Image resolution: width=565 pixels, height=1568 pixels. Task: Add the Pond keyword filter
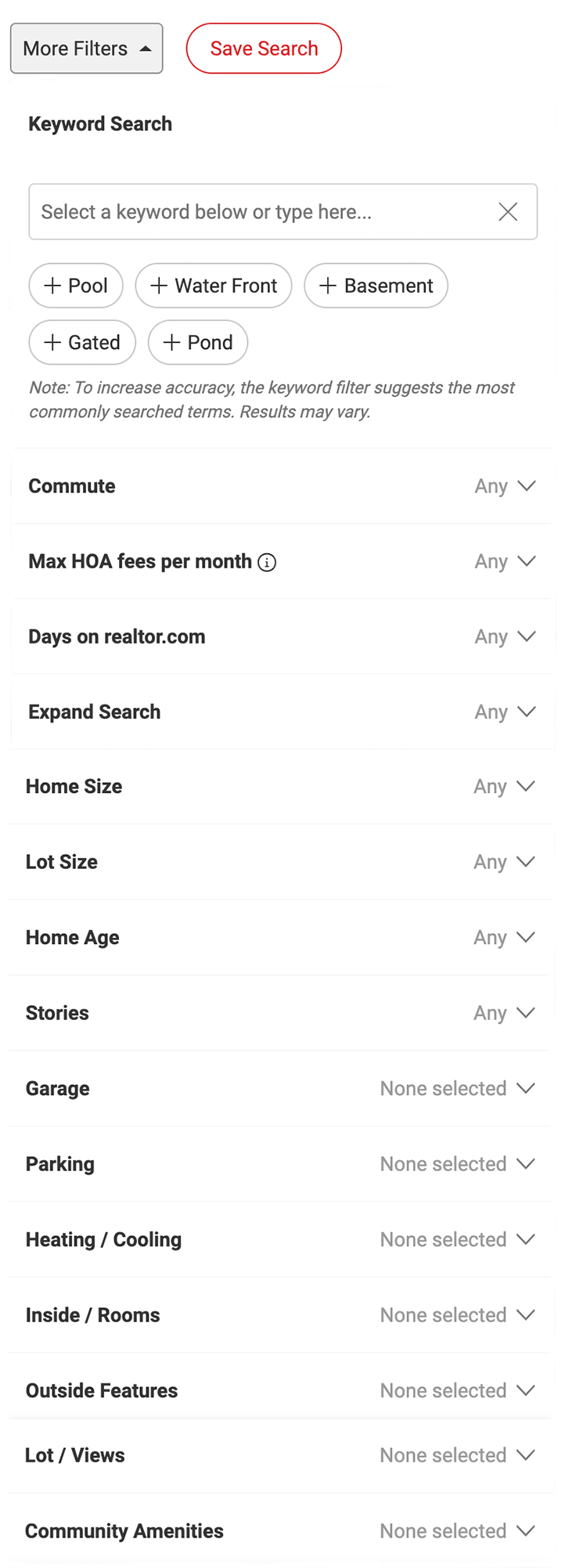coord(197,343)
